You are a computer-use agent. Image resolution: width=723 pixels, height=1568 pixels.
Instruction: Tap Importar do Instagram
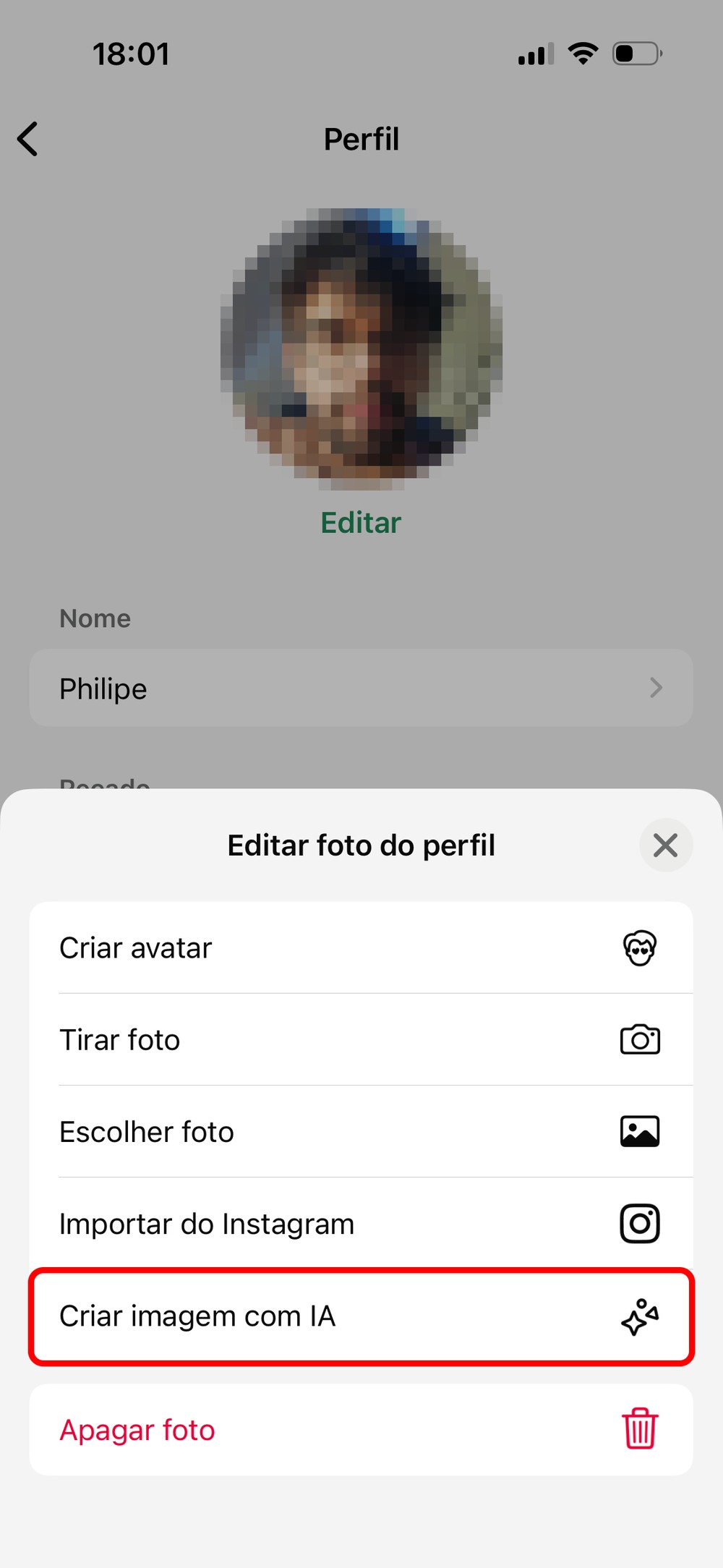(x=361, y=1224)
